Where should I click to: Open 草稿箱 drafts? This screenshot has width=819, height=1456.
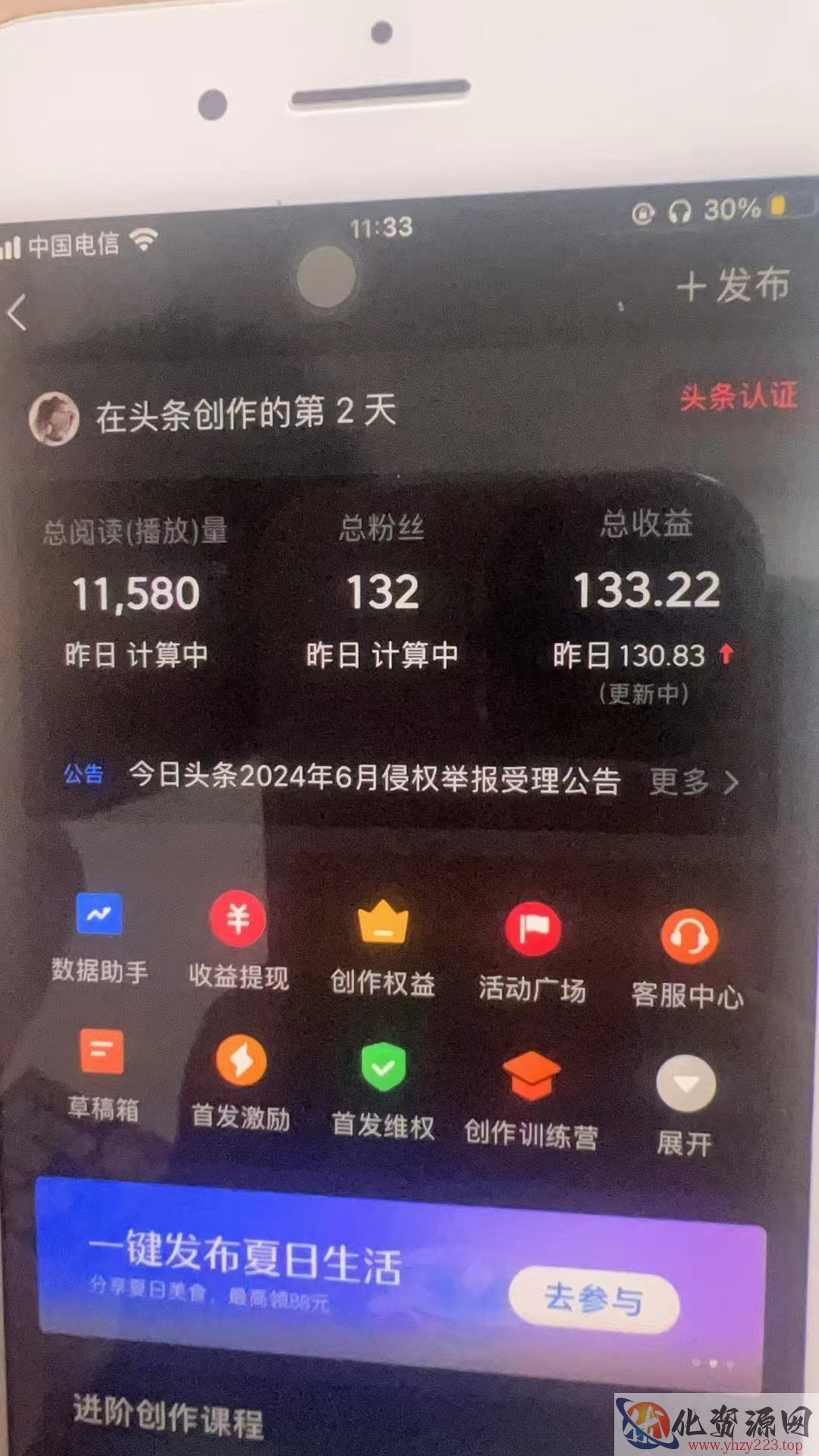(x=103, y=1075)
